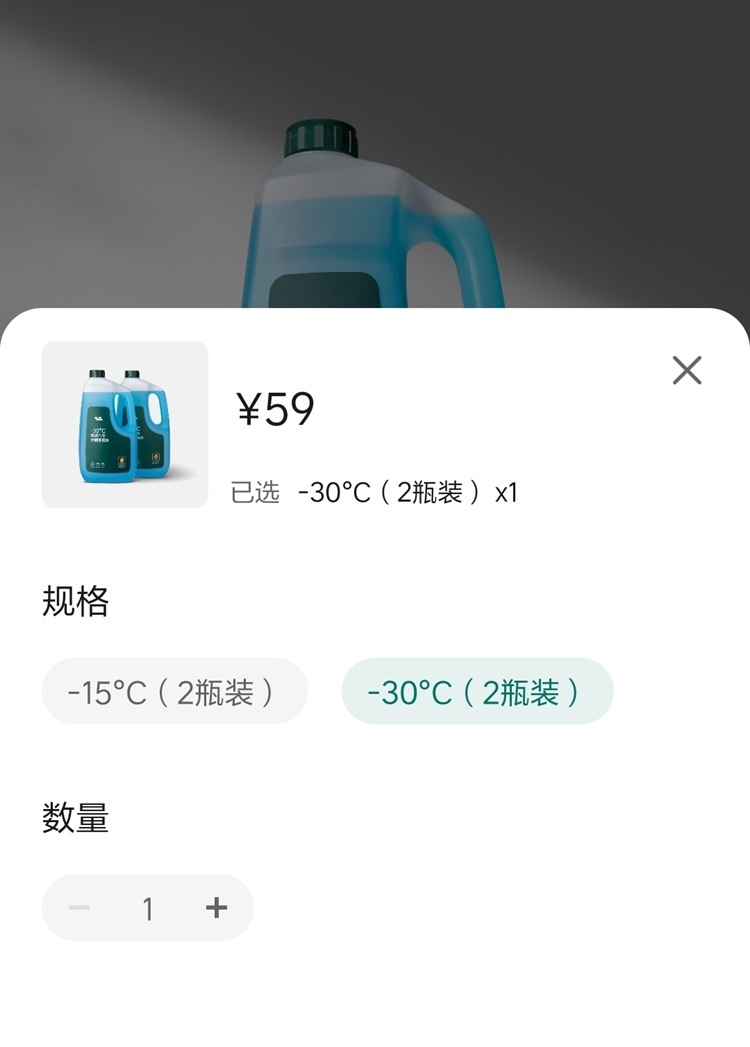Select the -15°C（2瓶装）specification option
The height and width of the screenshot is (1047, 750).
(175, 691)
